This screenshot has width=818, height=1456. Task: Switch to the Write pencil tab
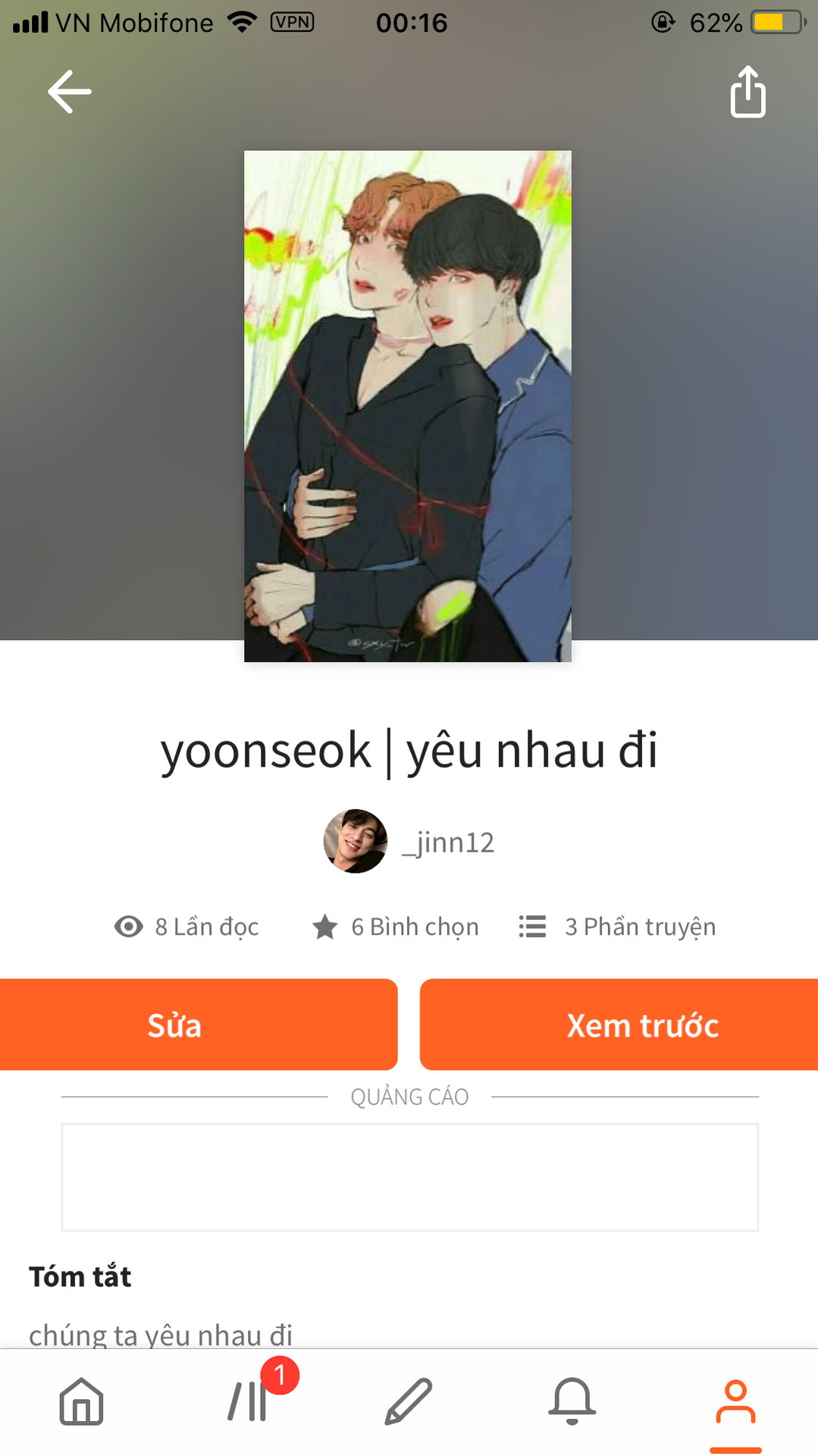(409, 1401)
